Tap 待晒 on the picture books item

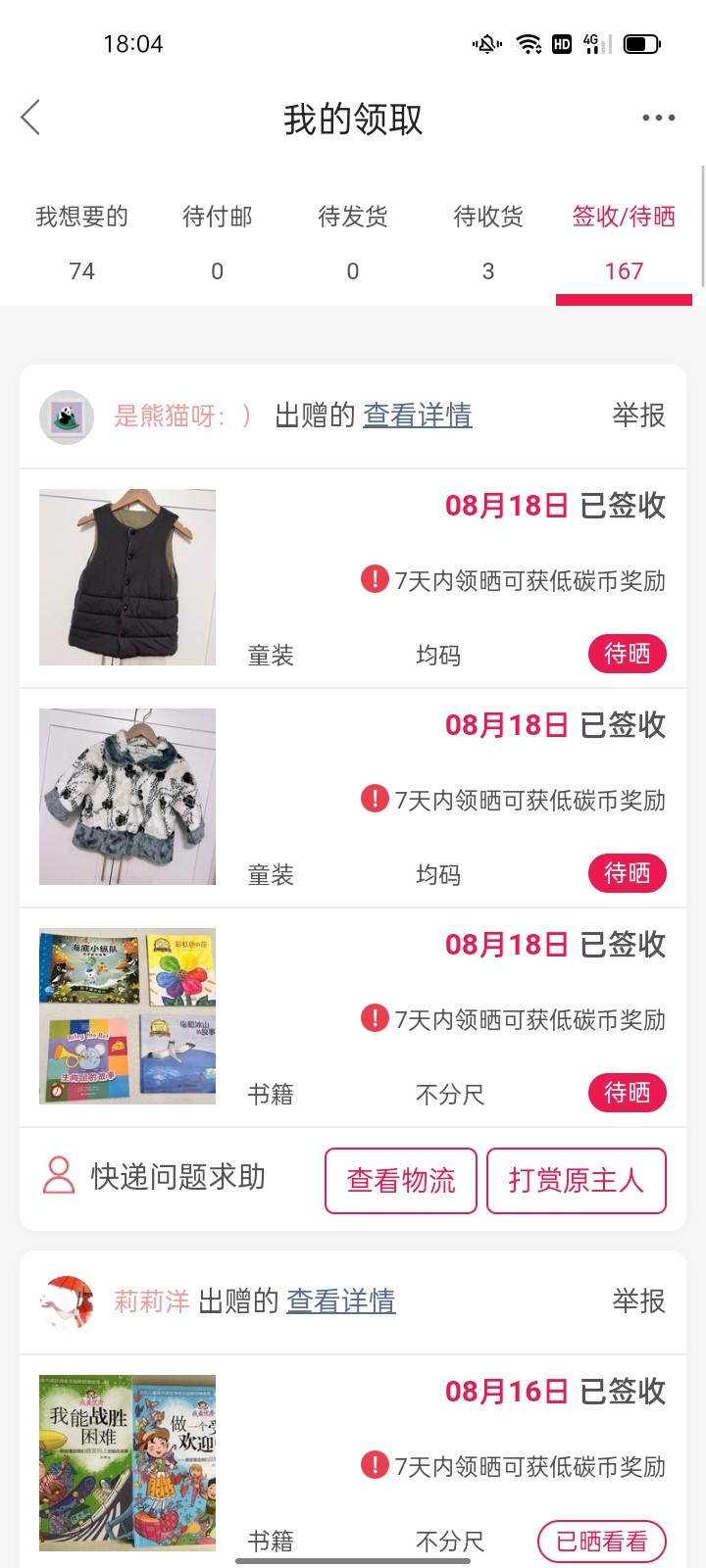click(x=627, y=1093)
